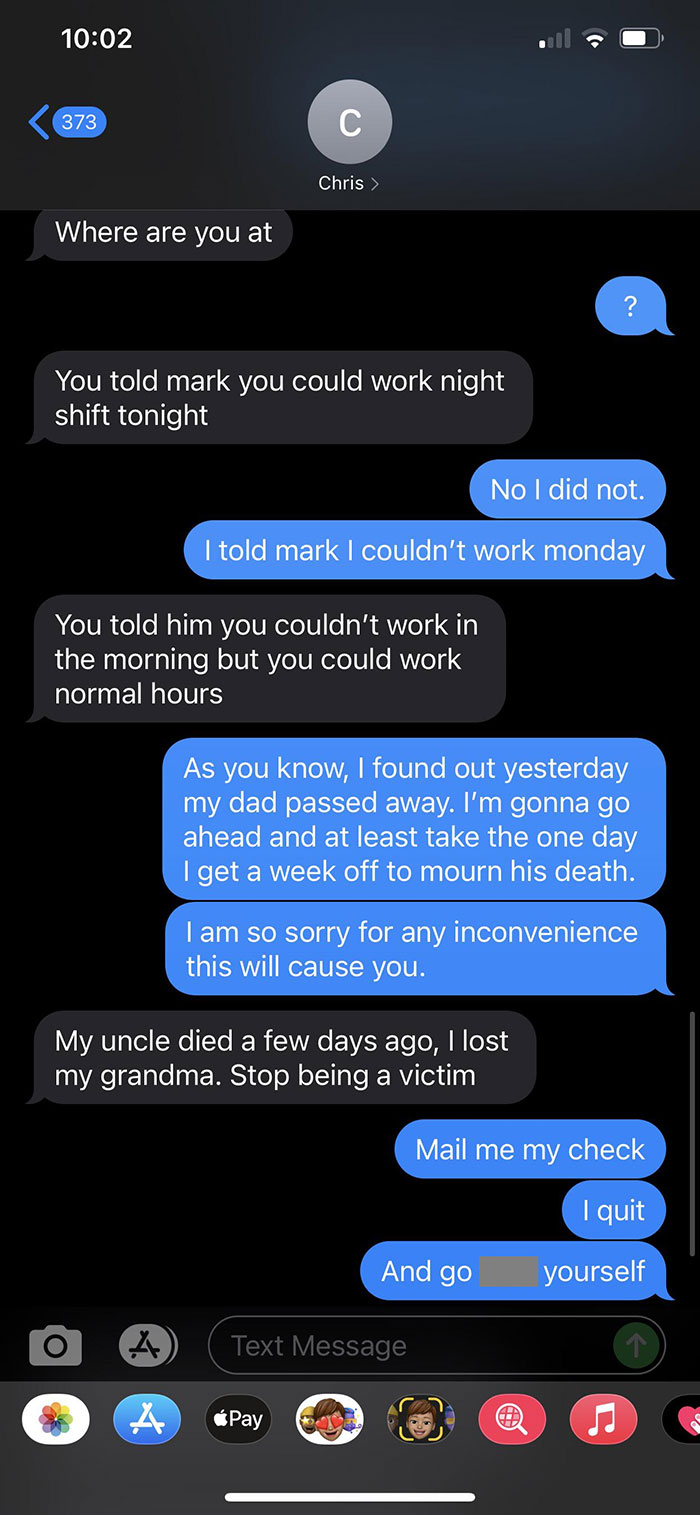Open Apple Pay in the app drawer
This screenshot has width=700, height=1515.
point(238,1419)
